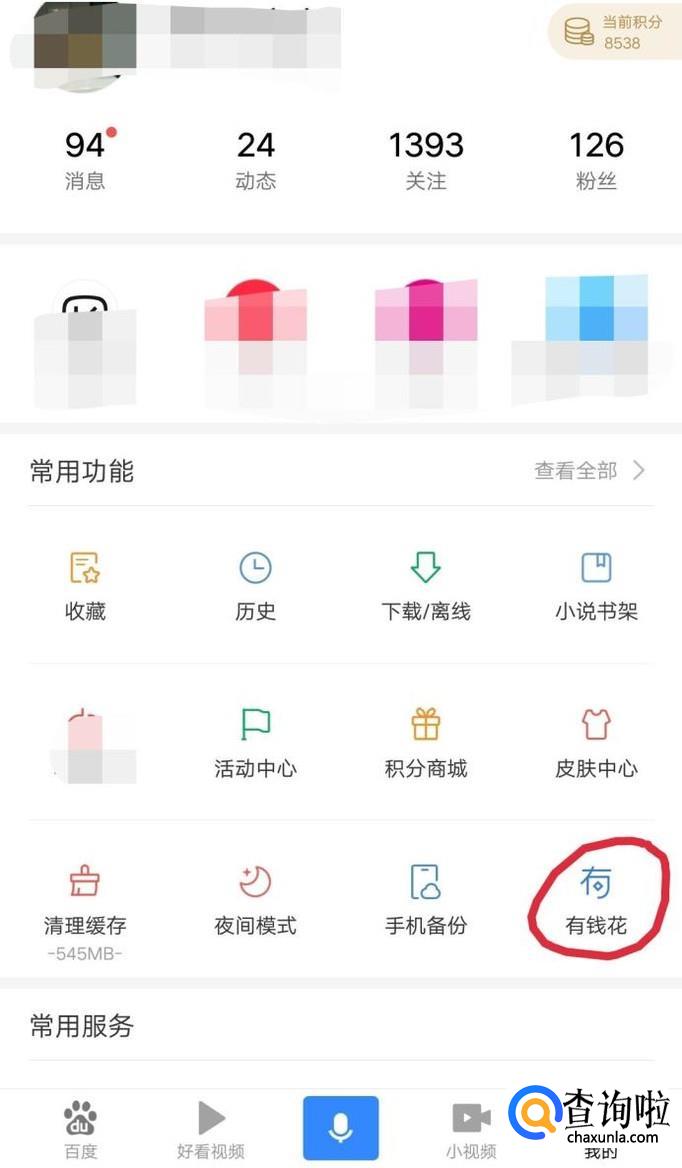Open 有钱花 service
Viewport: 682px width, 1168px height.
[596, 900]
